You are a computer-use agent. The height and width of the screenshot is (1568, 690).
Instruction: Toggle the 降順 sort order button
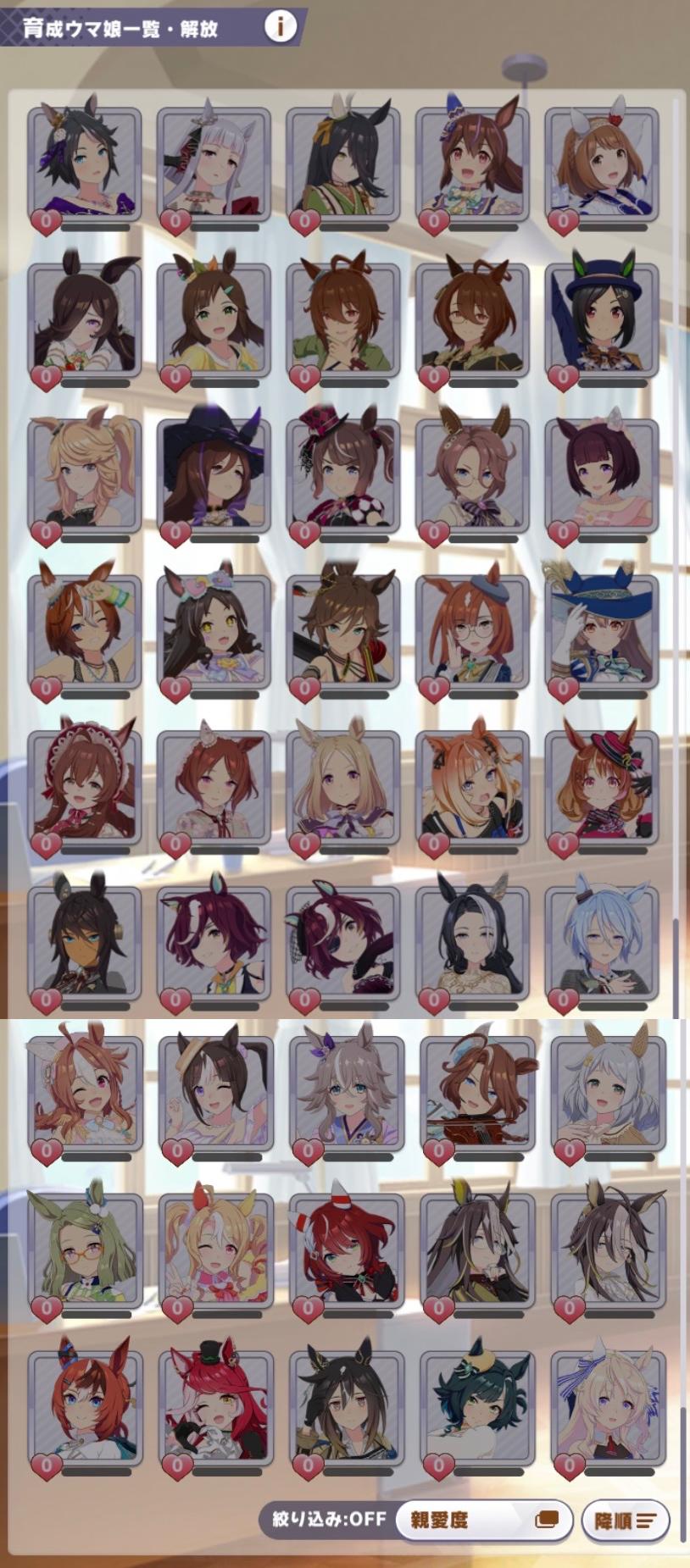626,1521
